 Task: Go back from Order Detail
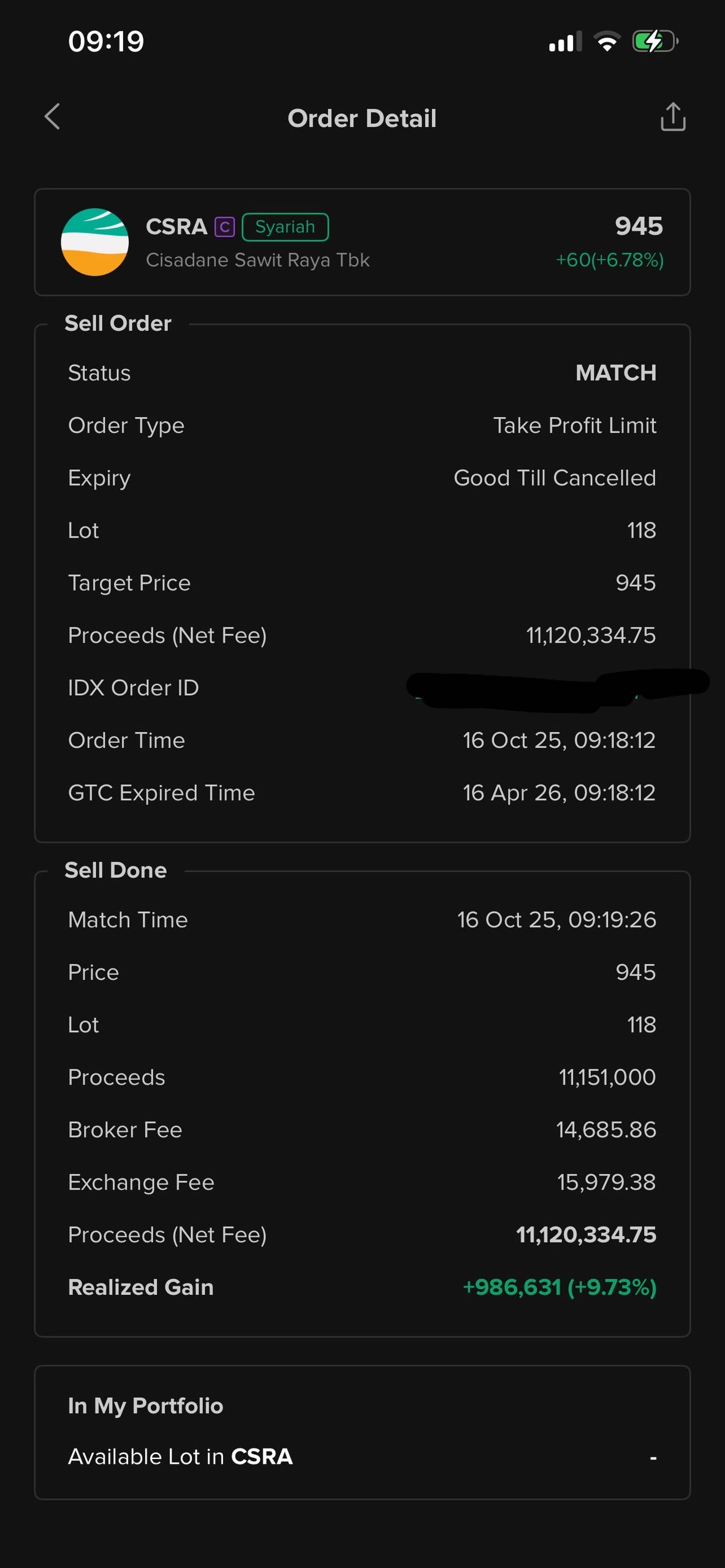(x=53, y=116)
